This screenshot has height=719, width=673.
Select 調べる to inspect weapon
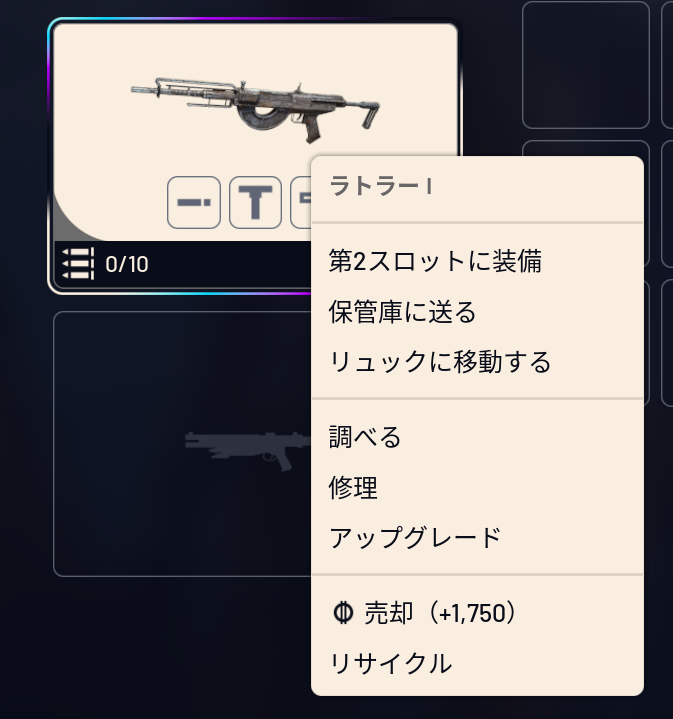(x=365, y=437)
